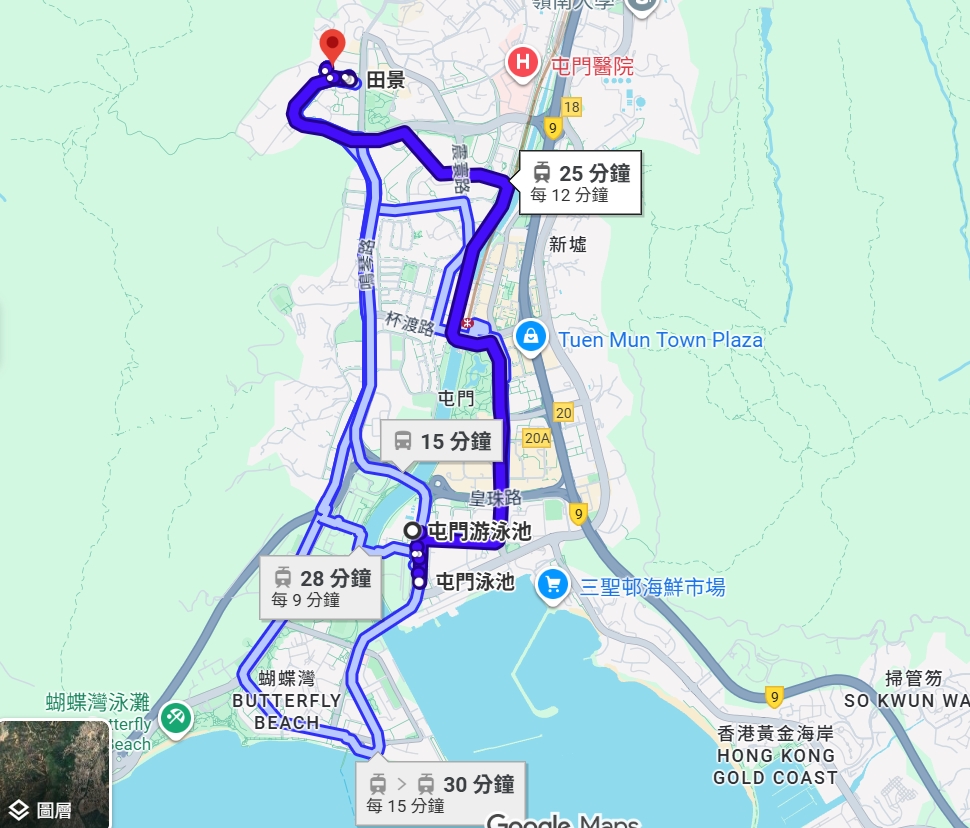This screenshot has width=970, height=828.
Task: Open the 圖層 layers switcher
Action: click(54, 774)
